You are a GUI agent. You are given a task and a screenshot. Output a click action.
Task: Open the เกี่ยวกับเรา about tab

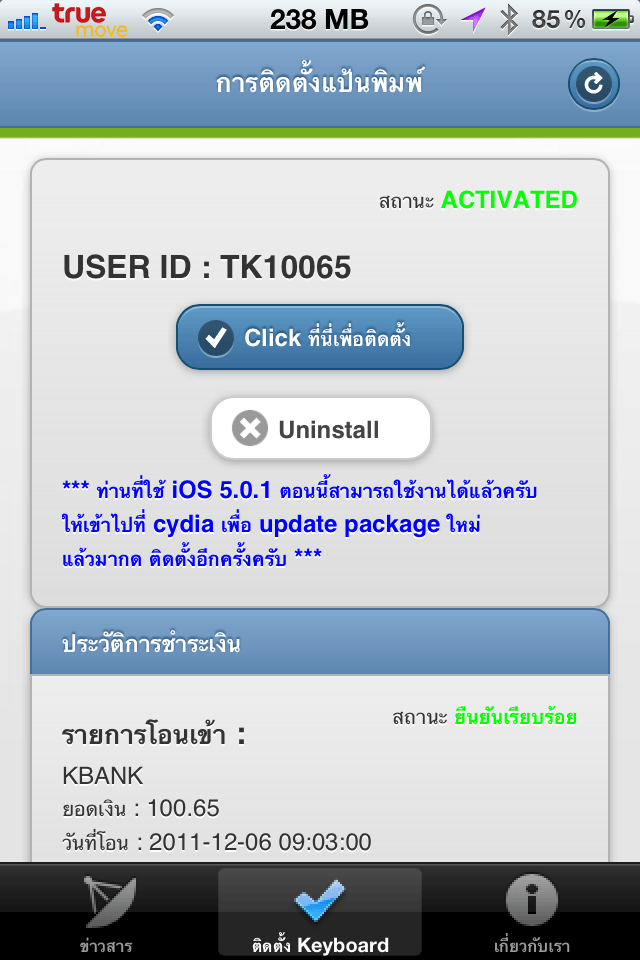pyautogui.click(x=532, y=914)
